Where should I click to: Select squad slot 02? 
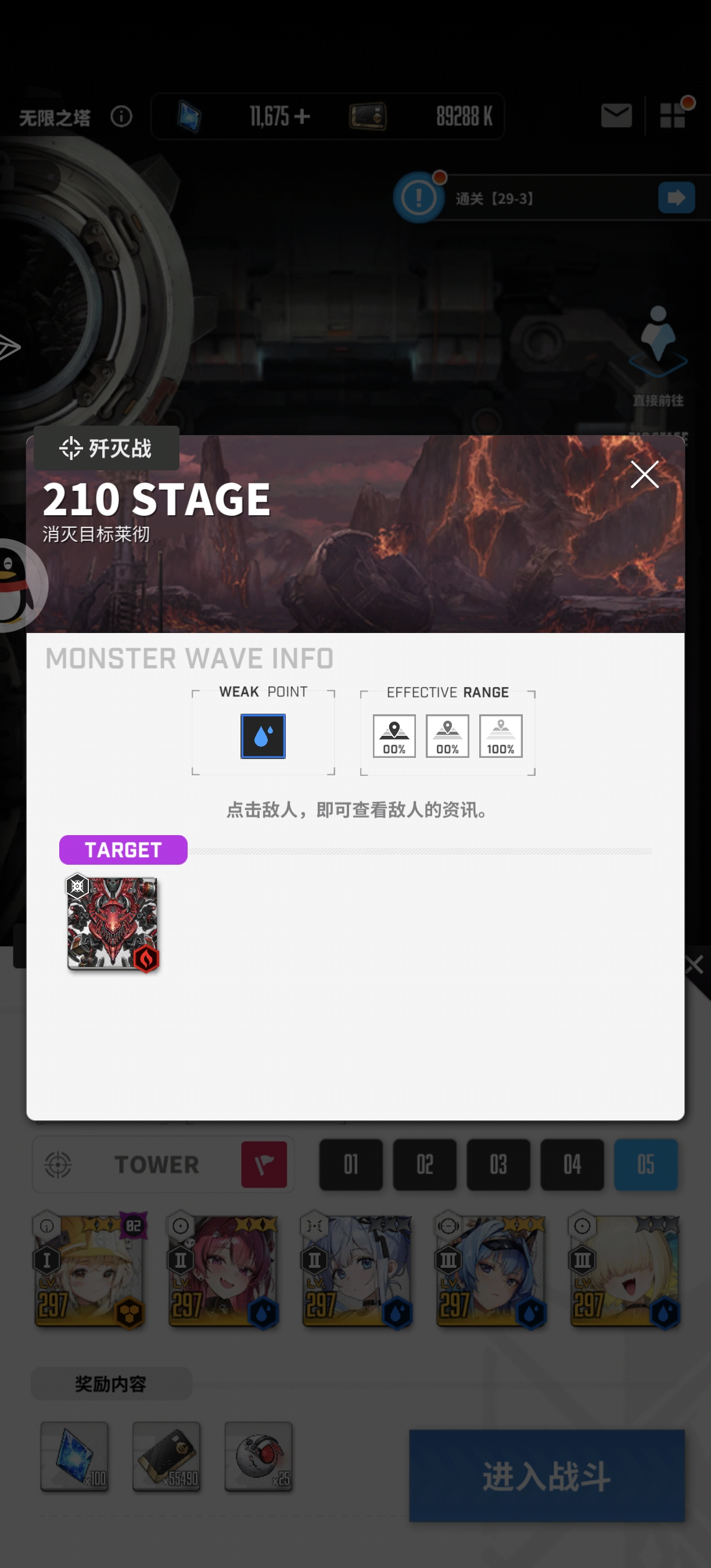point(424,1164)
